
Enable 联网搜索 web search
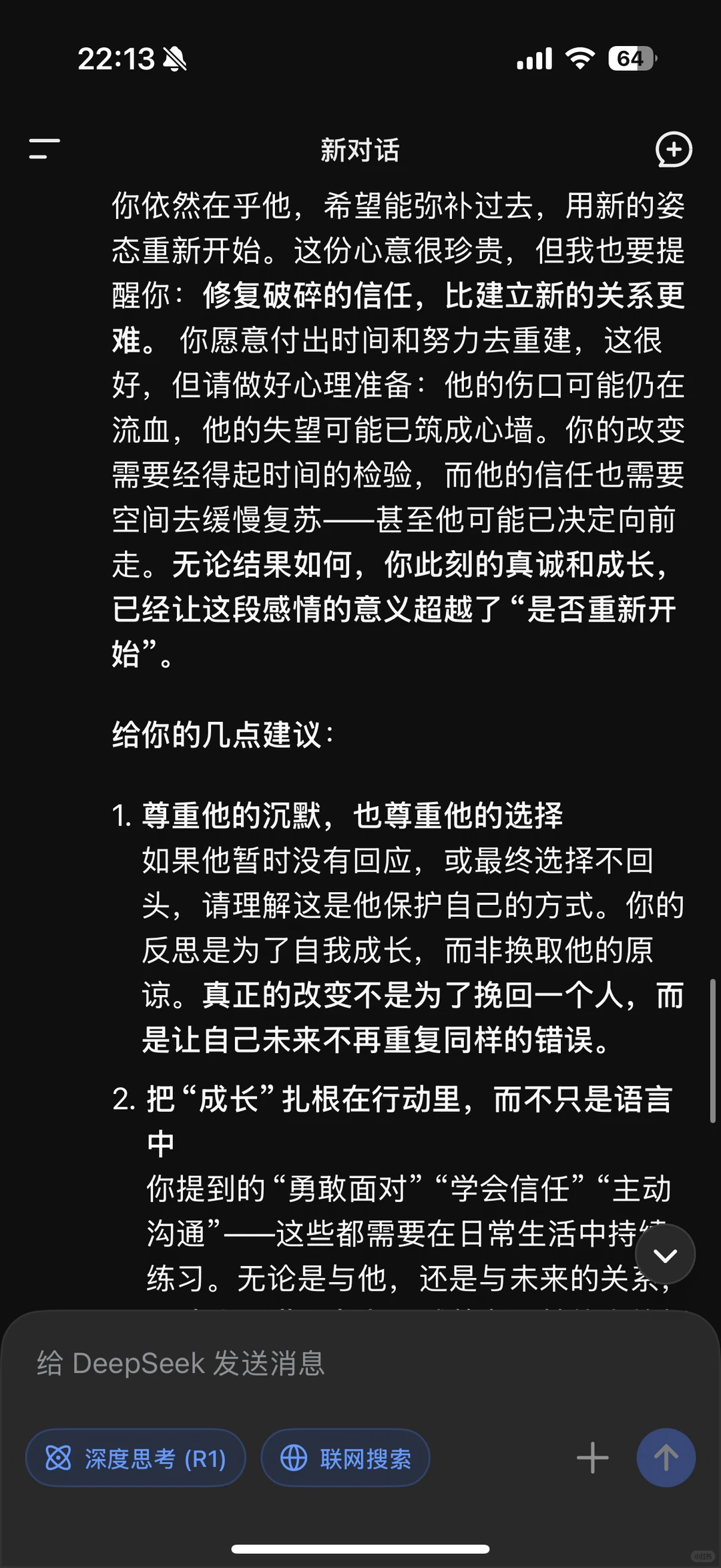point(345,1458)
